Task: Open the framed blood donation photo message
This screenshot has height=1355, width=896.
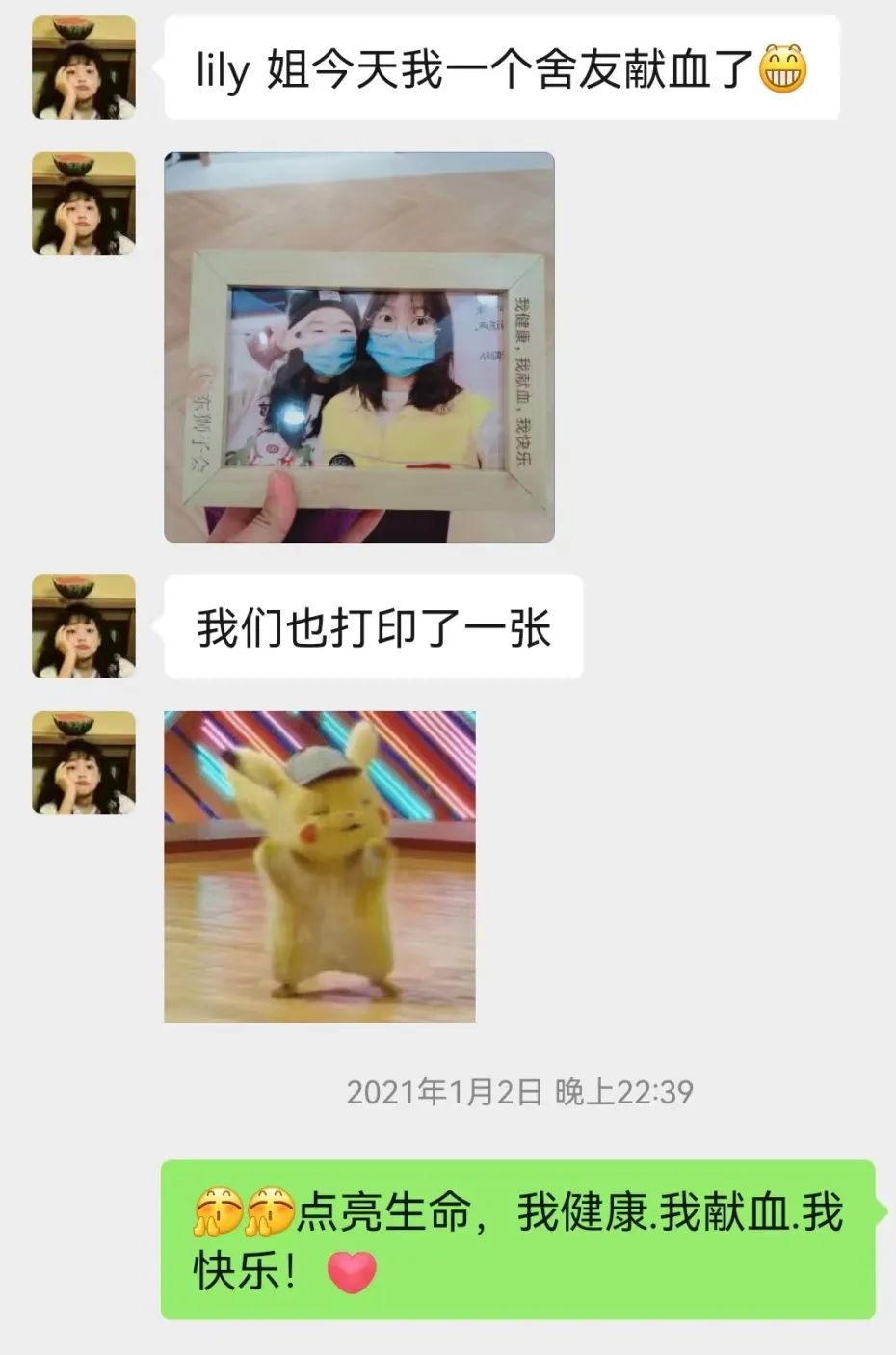Action: tap(358, 347)
